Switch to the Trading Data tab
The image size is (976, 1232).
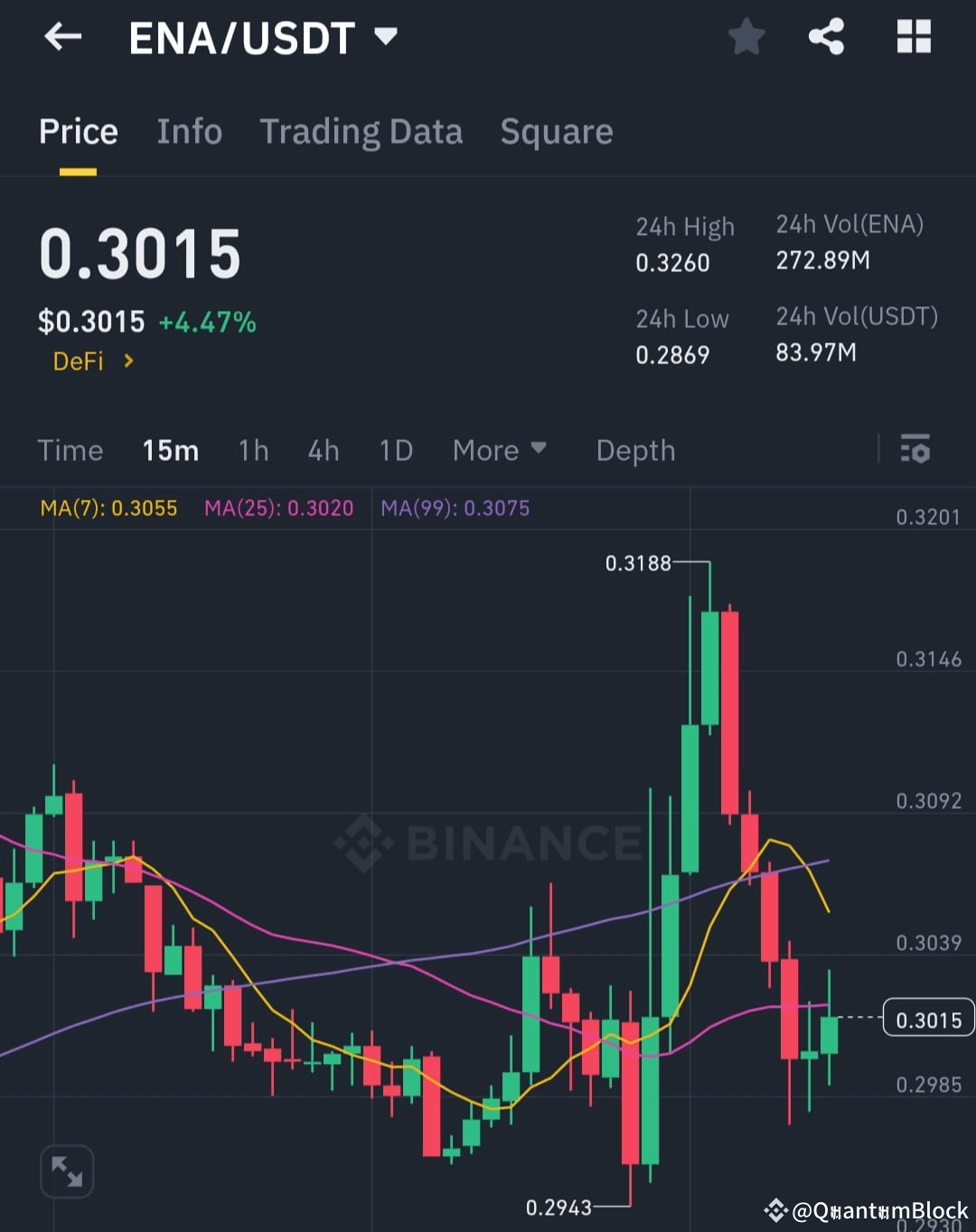click(x=361, y=131)
